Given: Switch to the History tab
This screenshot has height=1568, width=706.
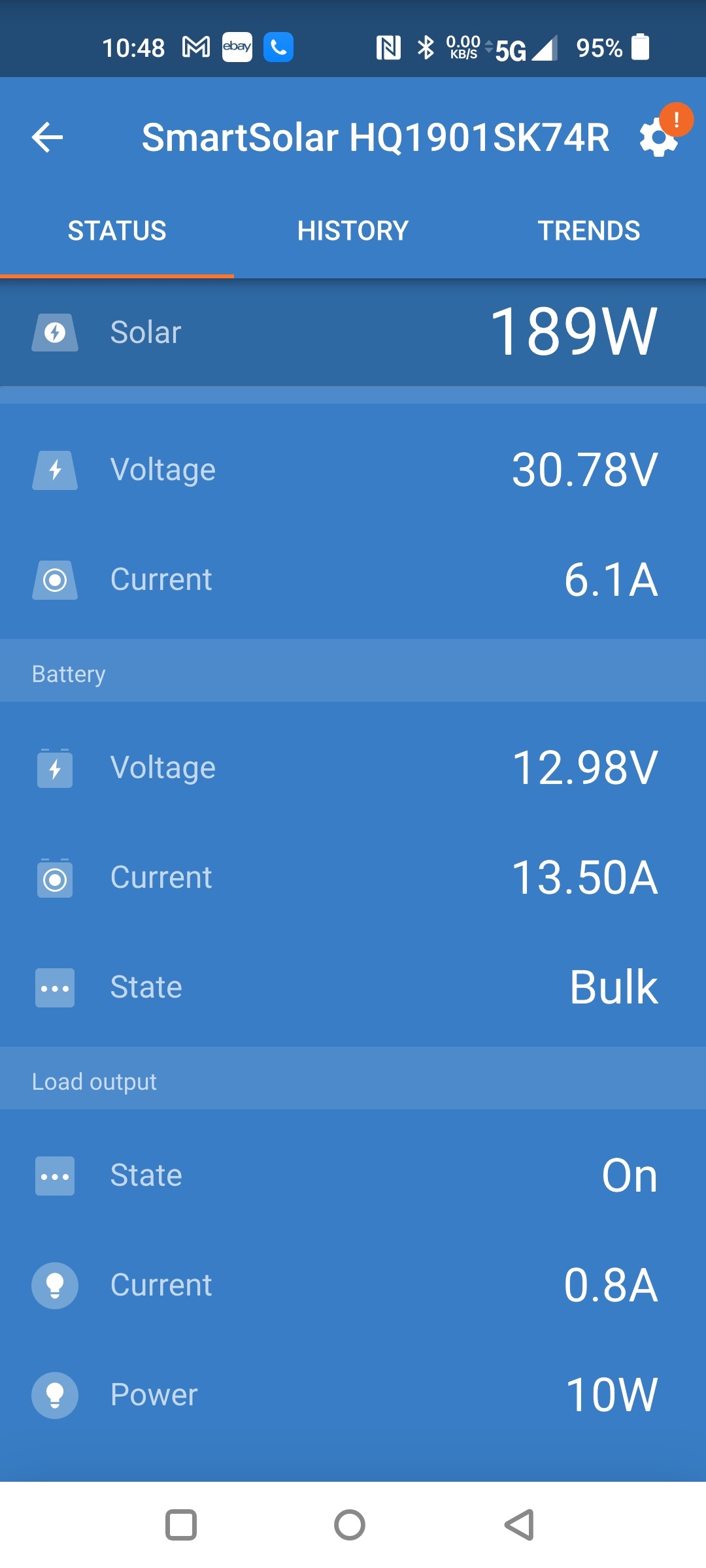Looking at the screenshot, I should tap(353, 231).
